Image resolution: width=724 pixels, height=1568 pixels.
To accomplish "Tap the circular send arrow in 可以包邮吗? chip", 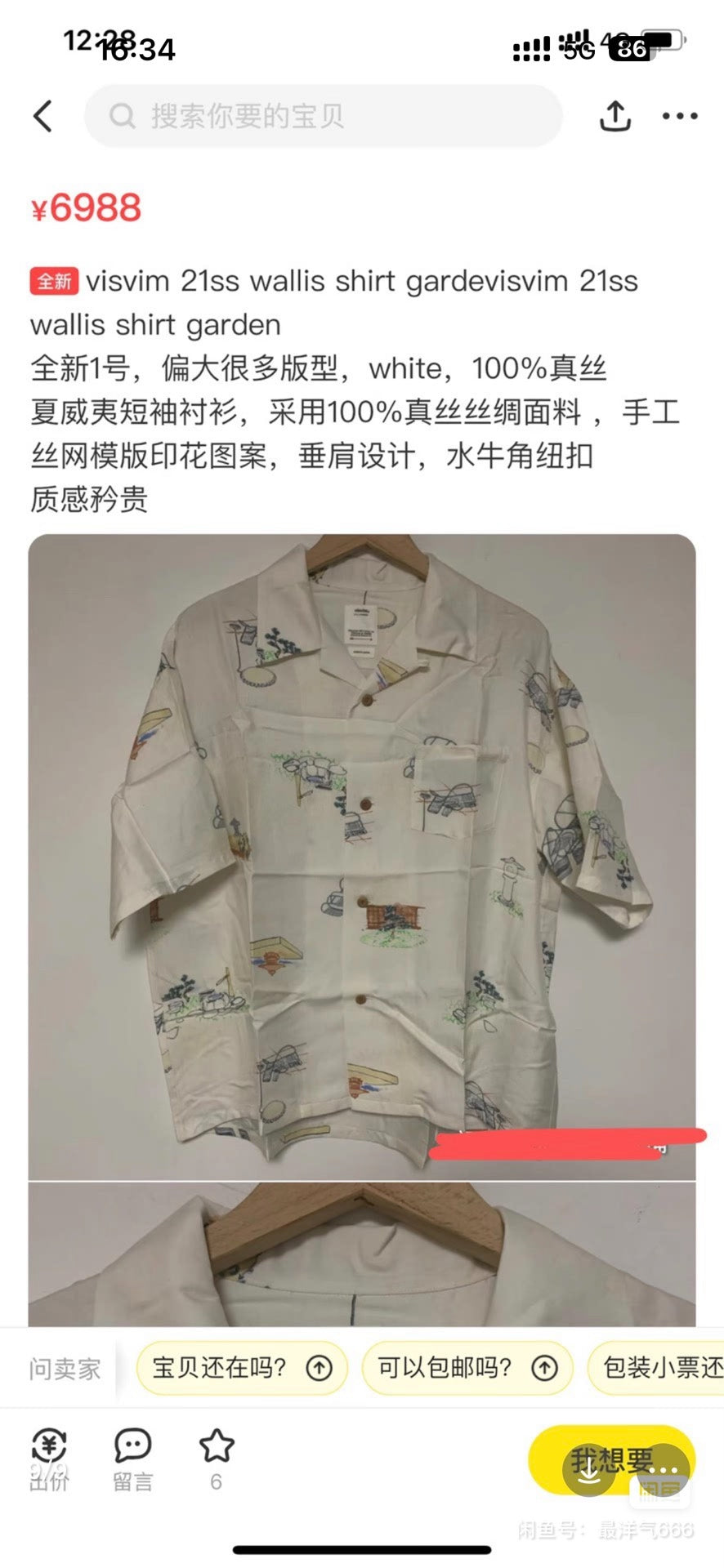I will point(543,1368).
